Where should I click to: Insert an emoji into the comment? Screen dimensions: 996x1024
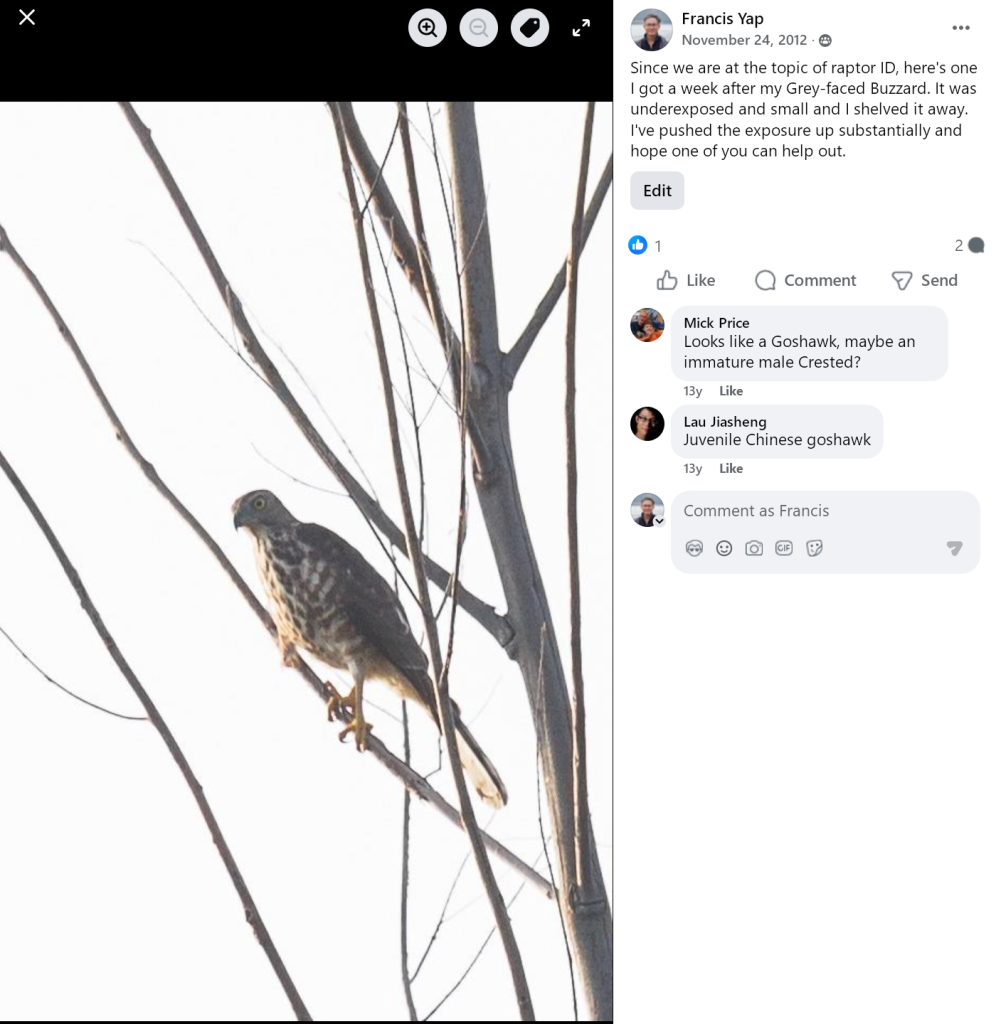click(x=724, y=548)
